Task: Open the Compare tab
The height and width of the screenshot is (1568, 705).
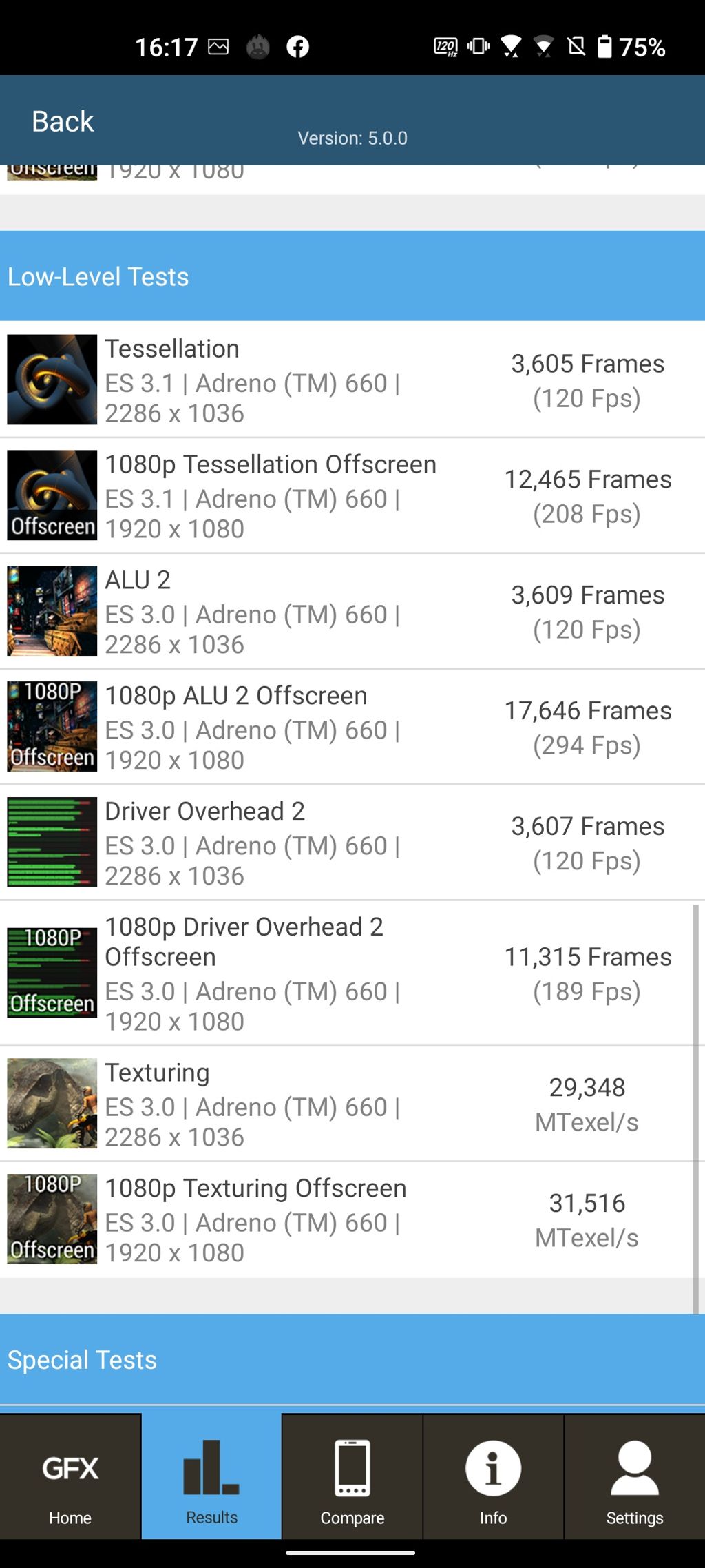Action: coord(352,1476)
